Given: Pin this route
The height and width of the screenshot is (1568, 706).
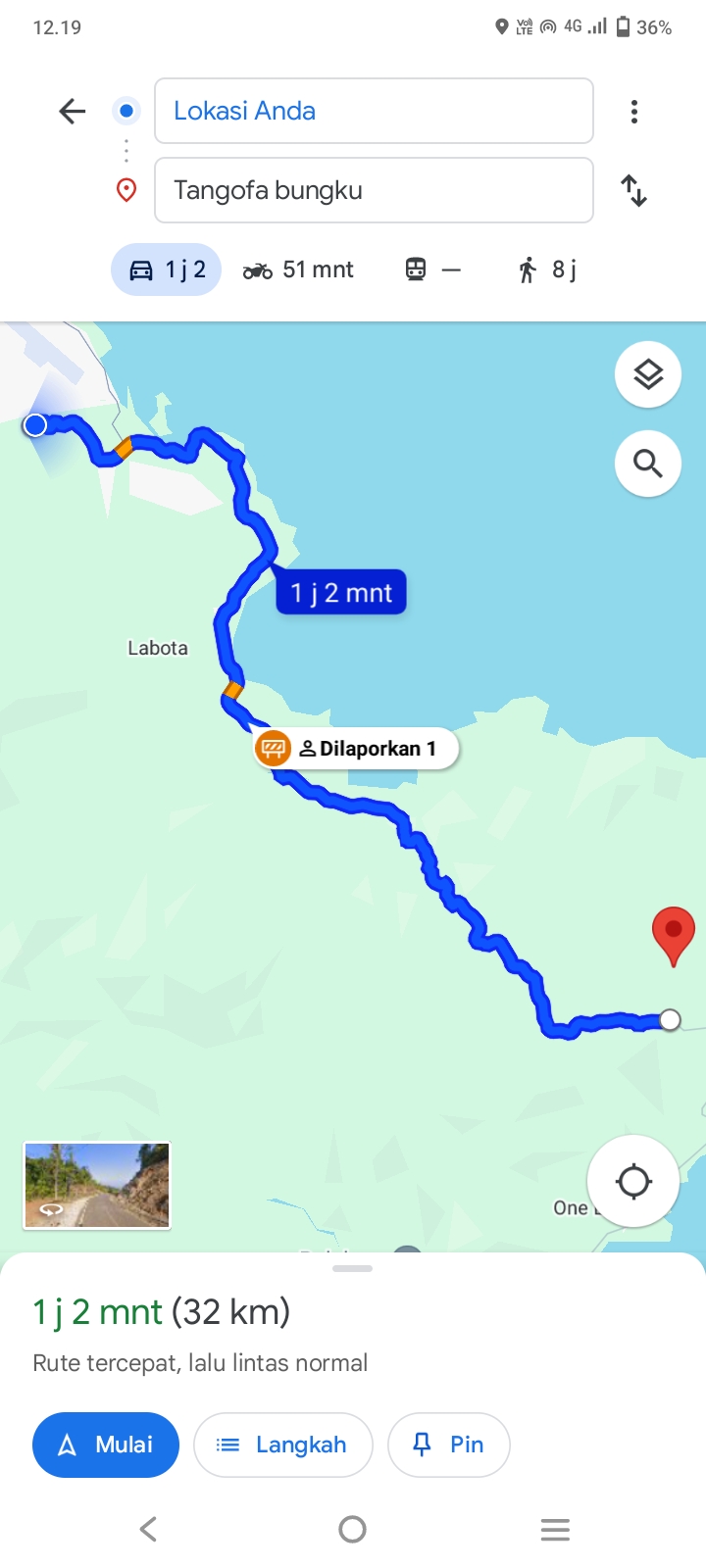Looking at the screenshot, I should (x=449, y=1445).
